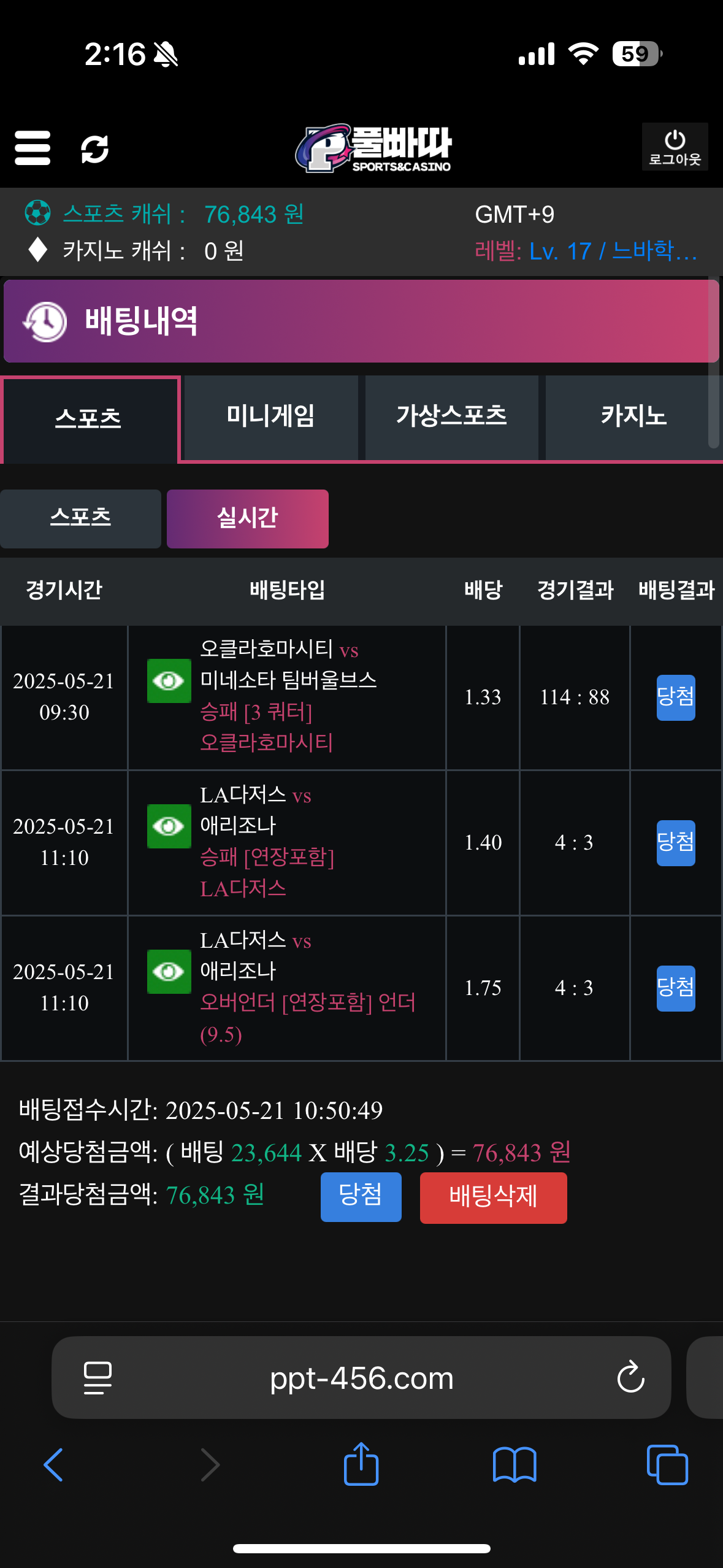Open Safari share sheet
The width and height of the screenshot is (723, 1568).
361,1464
